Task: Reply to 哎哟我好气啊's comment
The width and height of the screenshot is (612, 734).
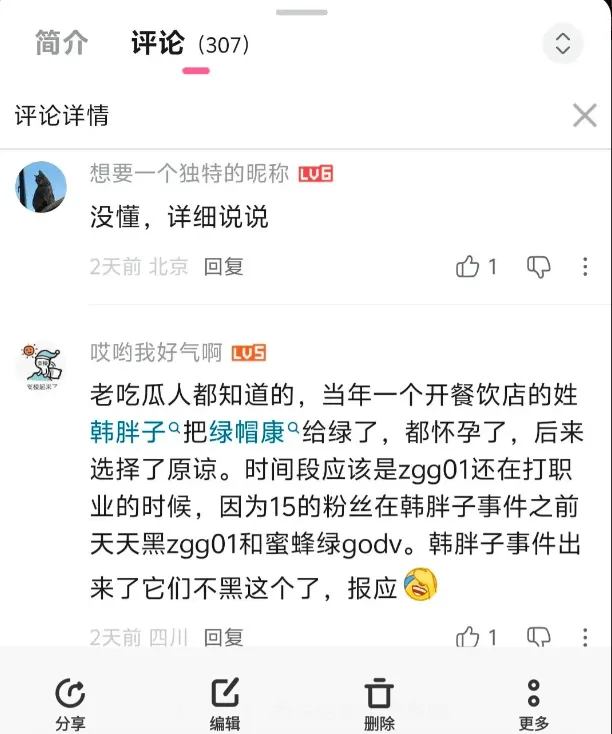Action: coord(224,637)
